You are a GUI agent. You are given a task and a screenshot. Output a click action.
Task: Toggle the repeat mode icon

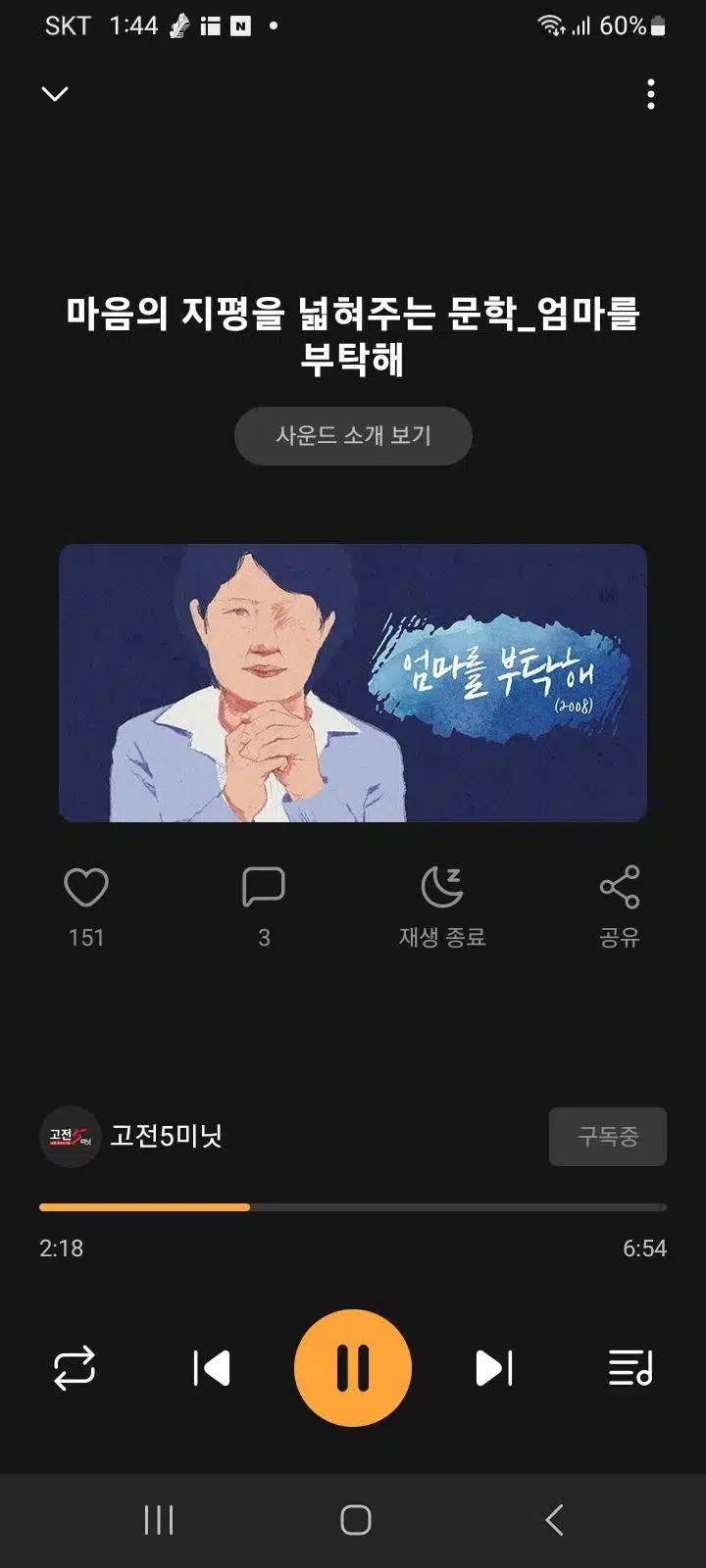pos(75,1368)
